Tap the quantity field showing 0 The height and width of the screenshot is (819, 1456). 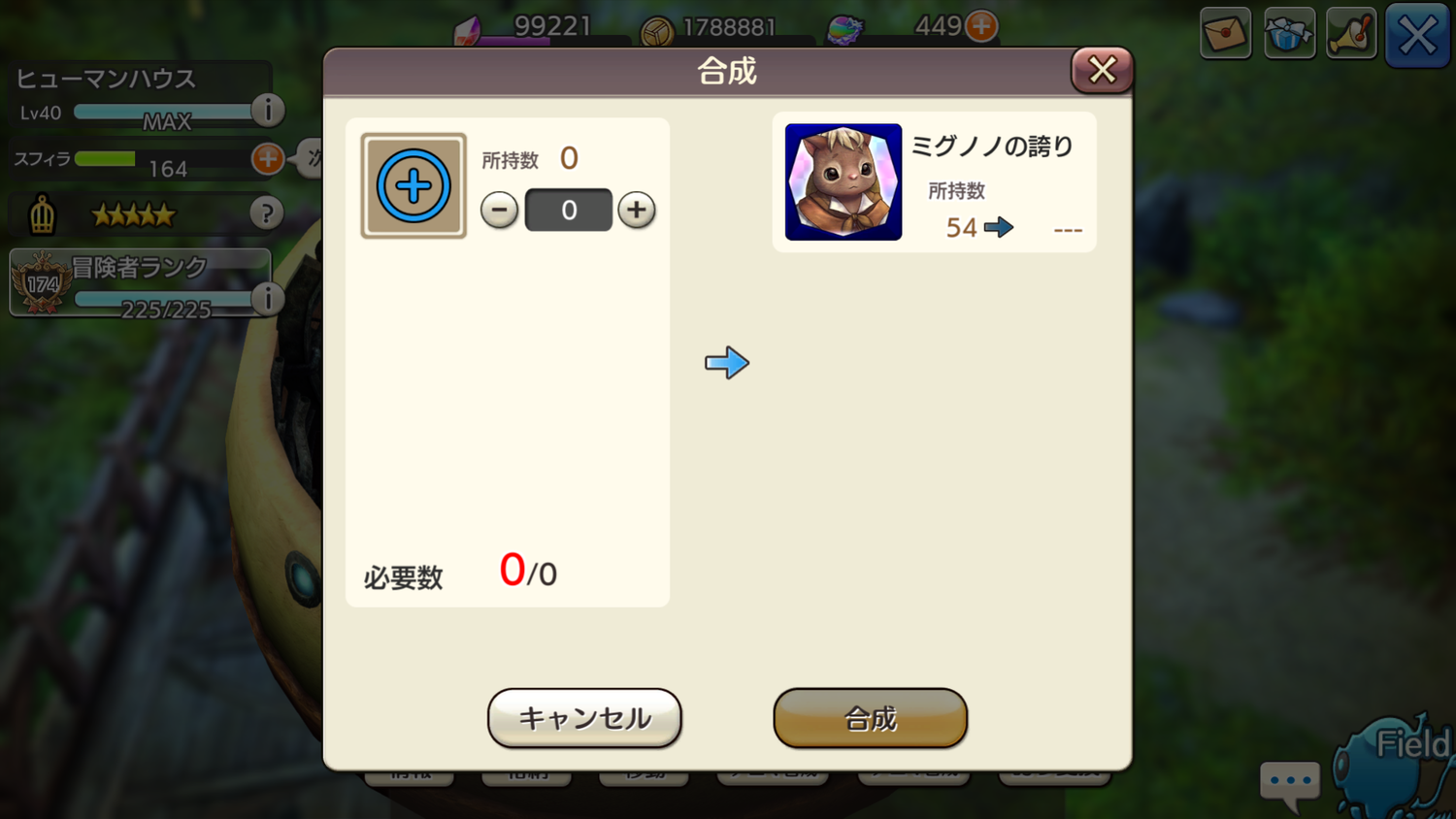click(569, 210)
